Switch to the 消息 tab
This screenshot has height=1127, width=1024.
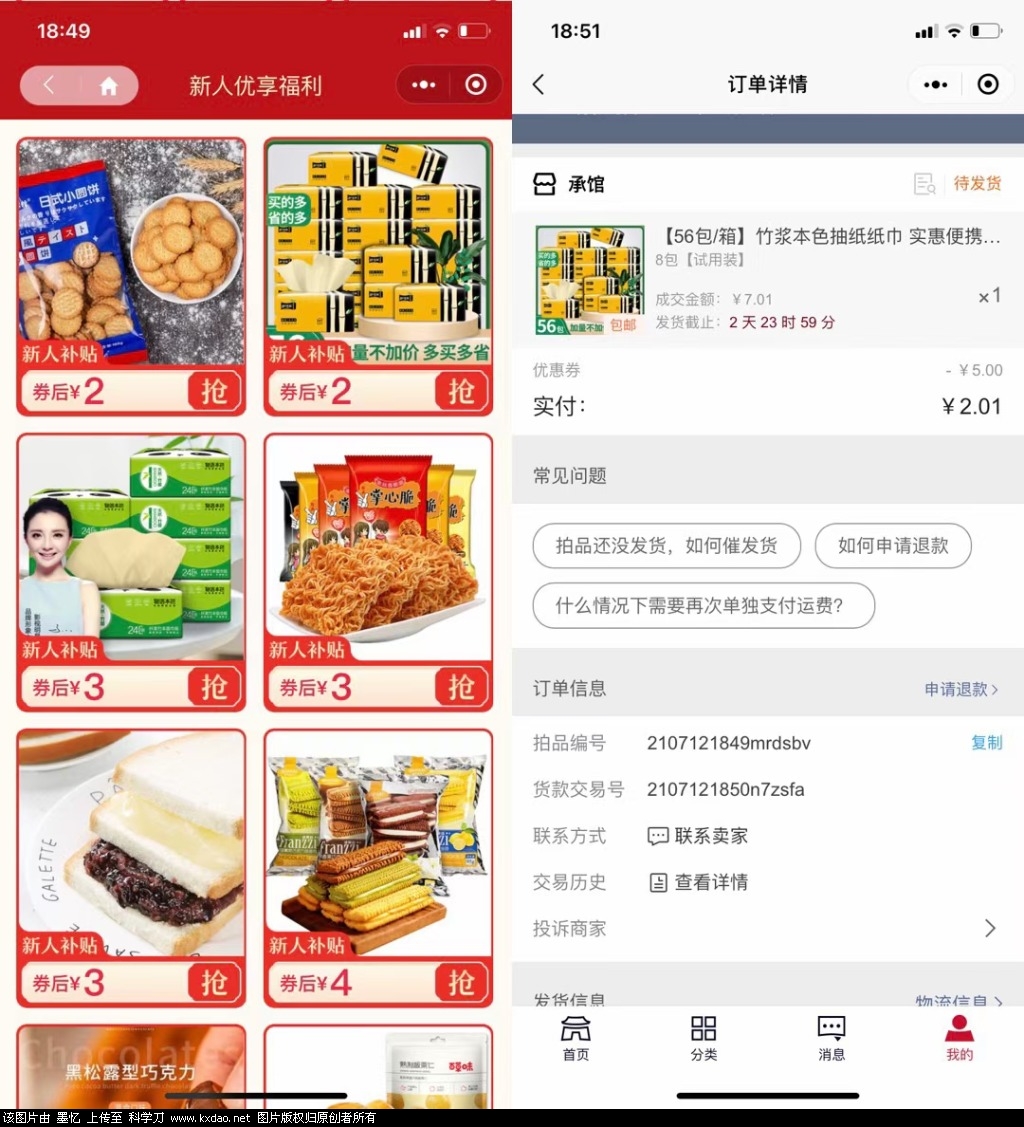(x=831, y=1038)
